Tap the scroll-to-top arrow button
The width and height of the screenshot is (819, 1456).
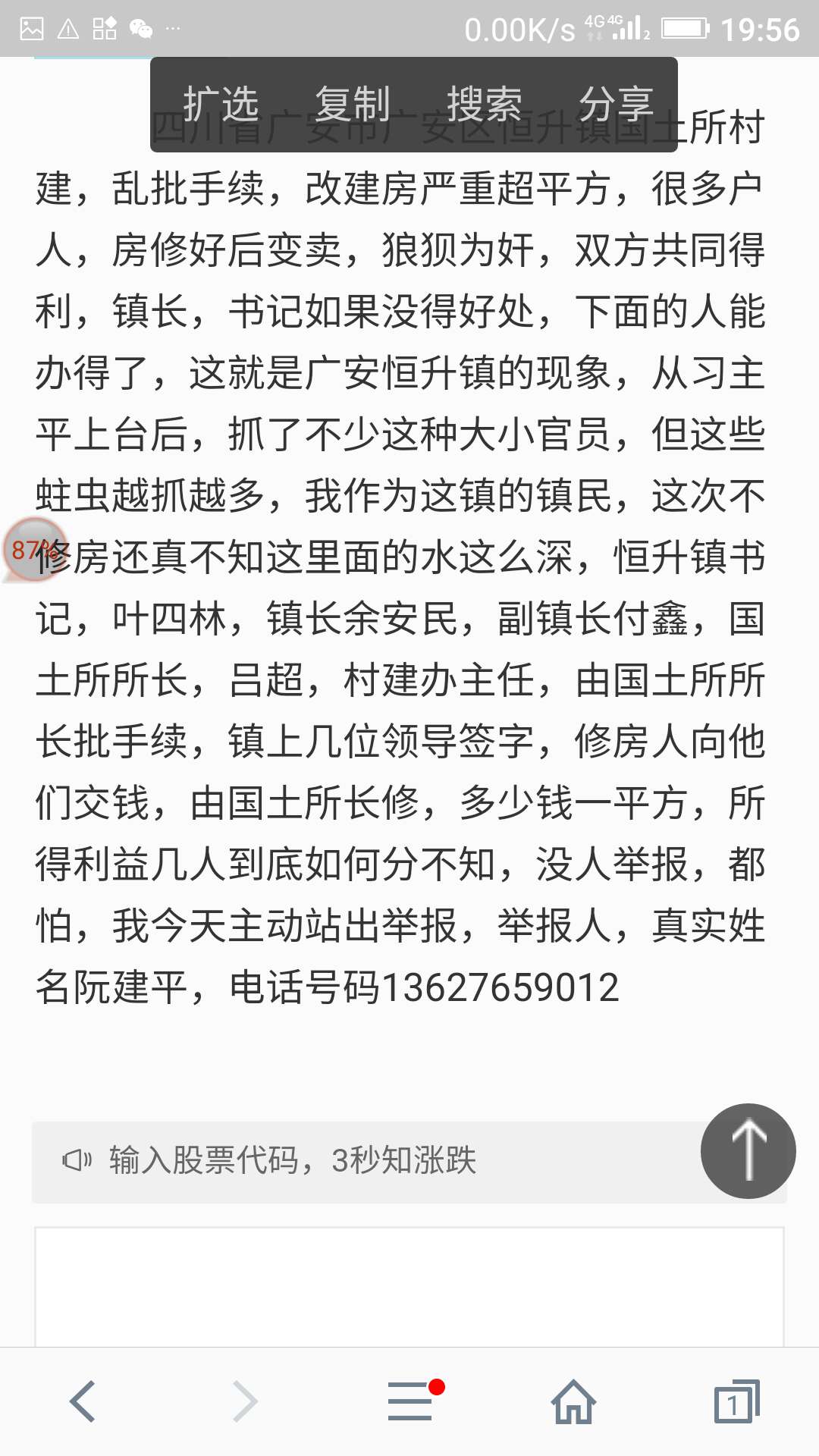click(x=748, y=1150)
